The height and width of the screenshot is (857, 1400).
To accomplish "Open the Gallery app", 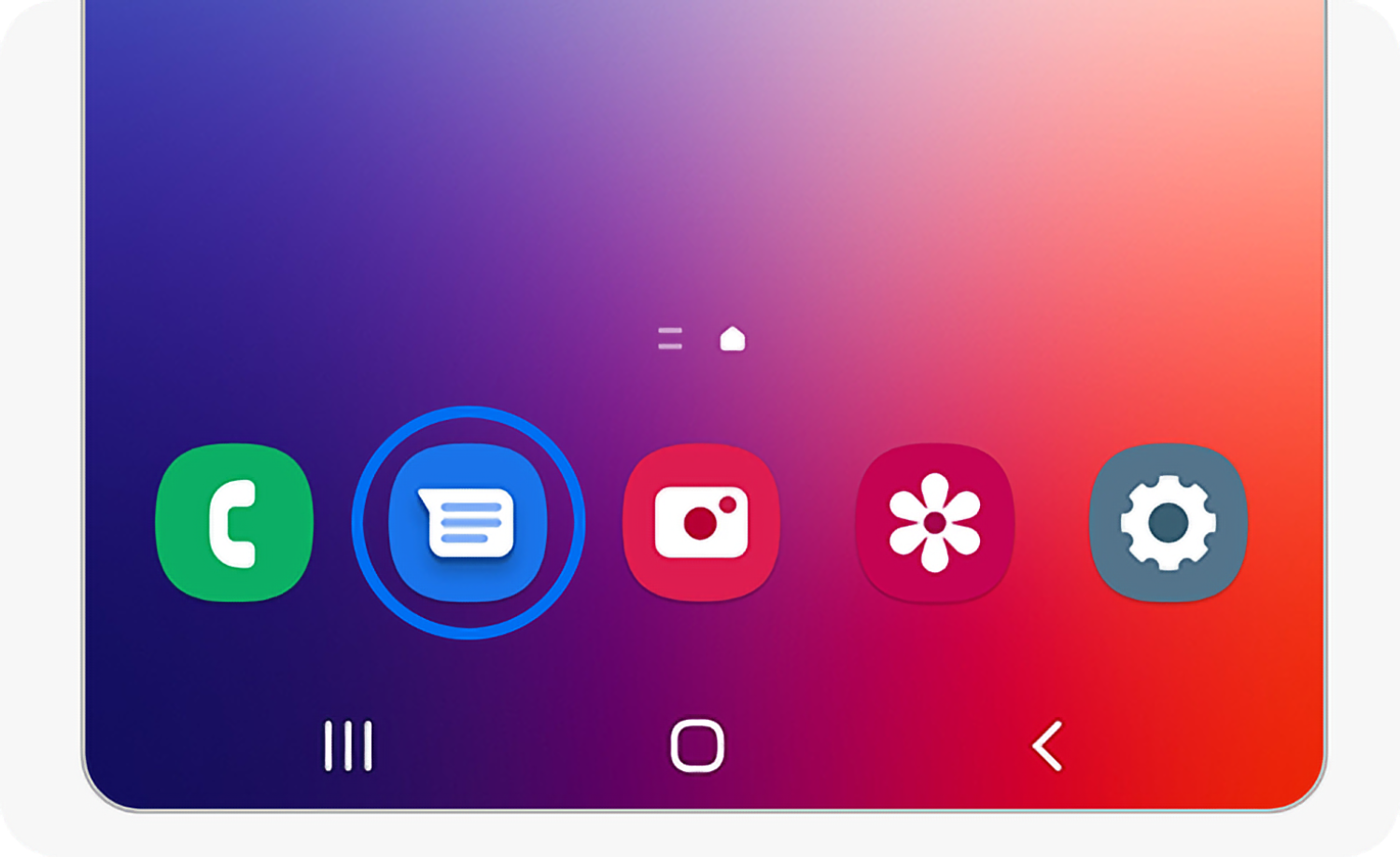I will (x=934, y=523).
